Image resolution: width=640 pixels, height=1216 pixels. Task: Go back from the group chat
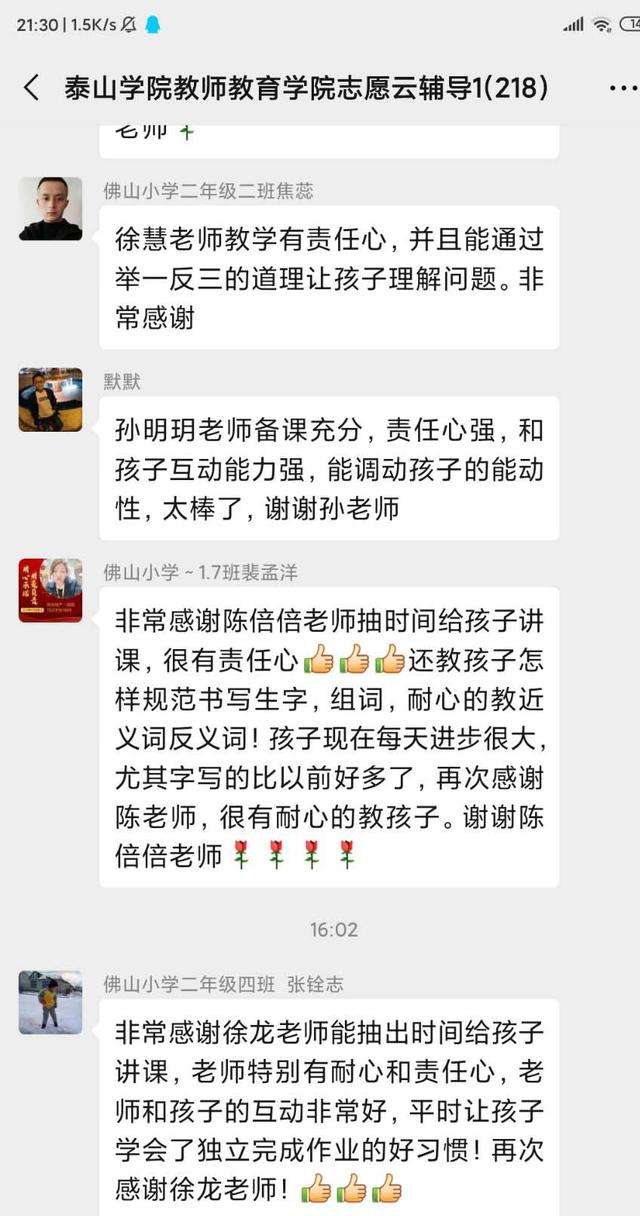click(31, 87)
